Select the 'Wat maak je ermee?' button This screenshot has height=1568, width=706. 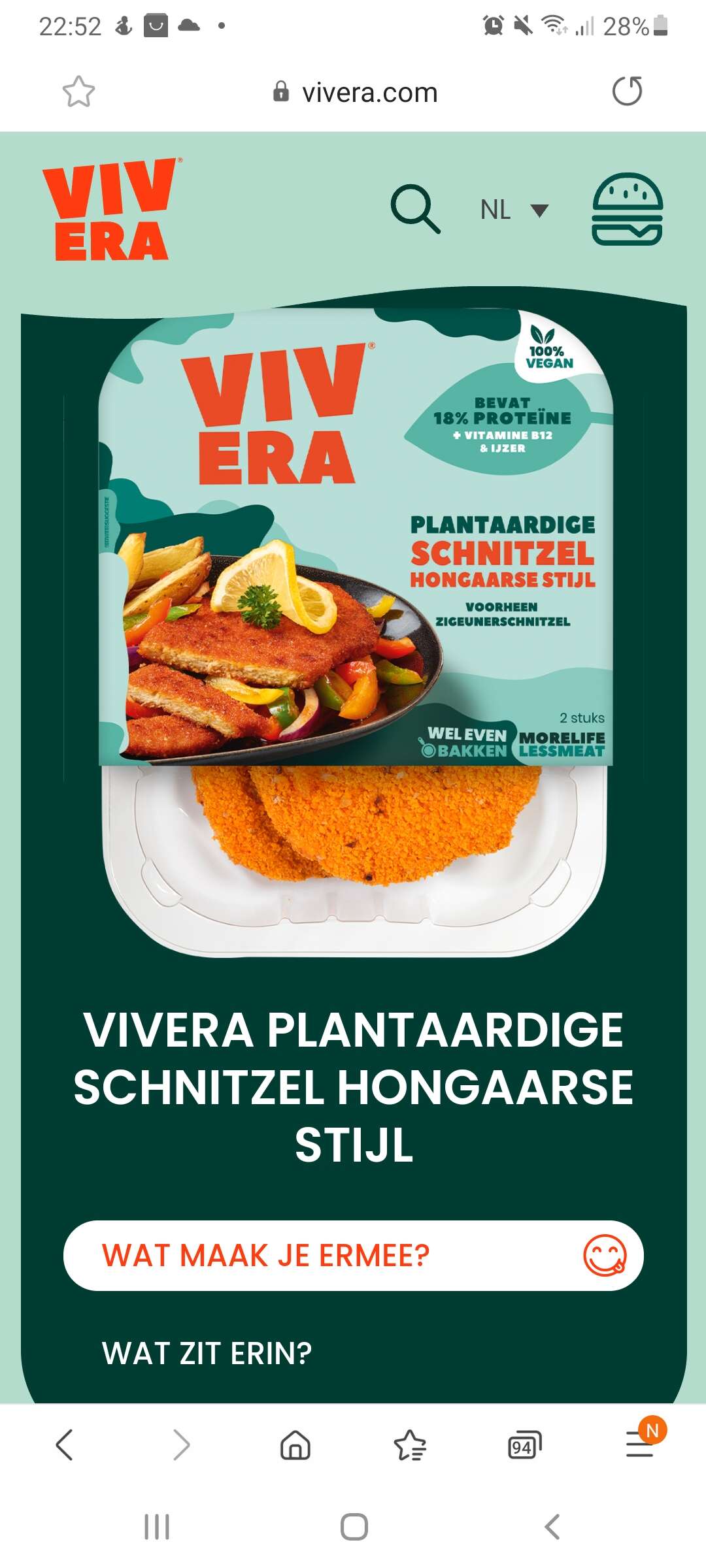click(x=353, y=1256)
